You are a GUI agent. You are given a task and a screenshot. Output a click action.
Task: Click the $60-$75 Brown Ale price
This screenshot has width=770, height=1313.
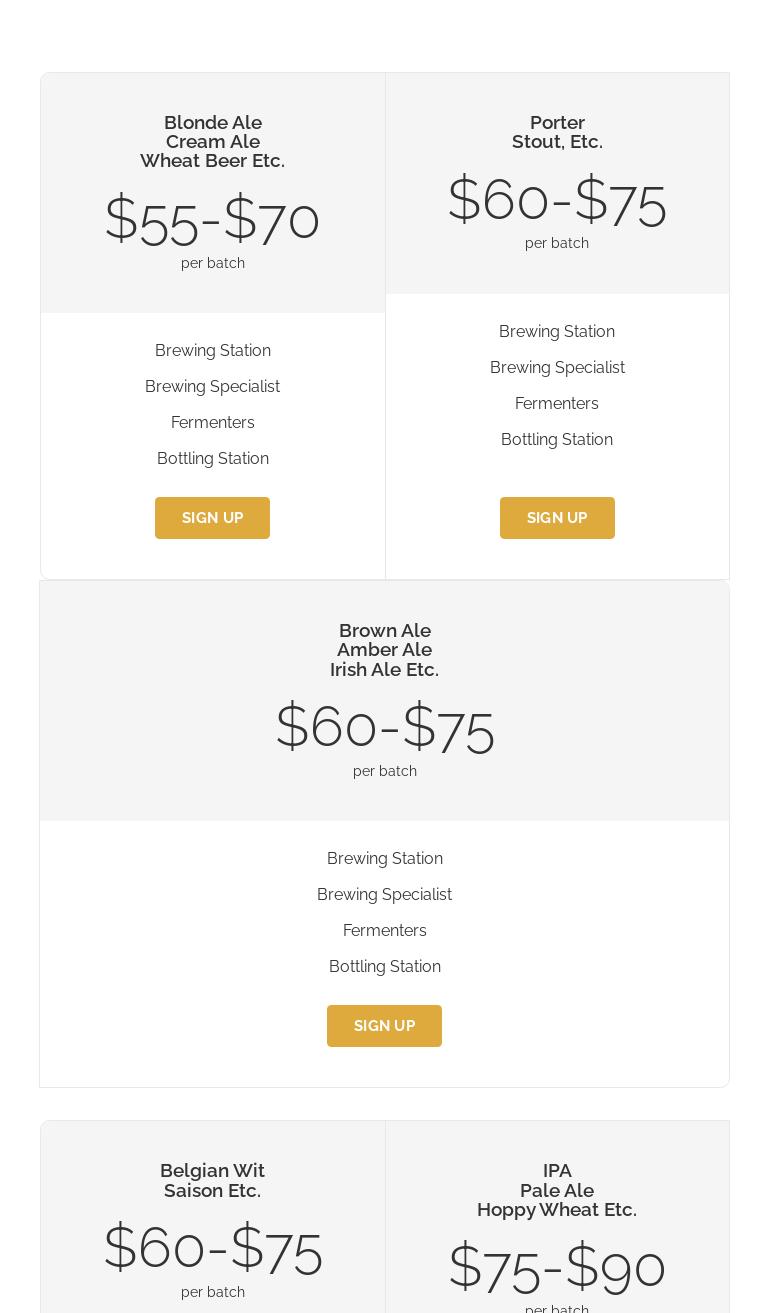384,726
